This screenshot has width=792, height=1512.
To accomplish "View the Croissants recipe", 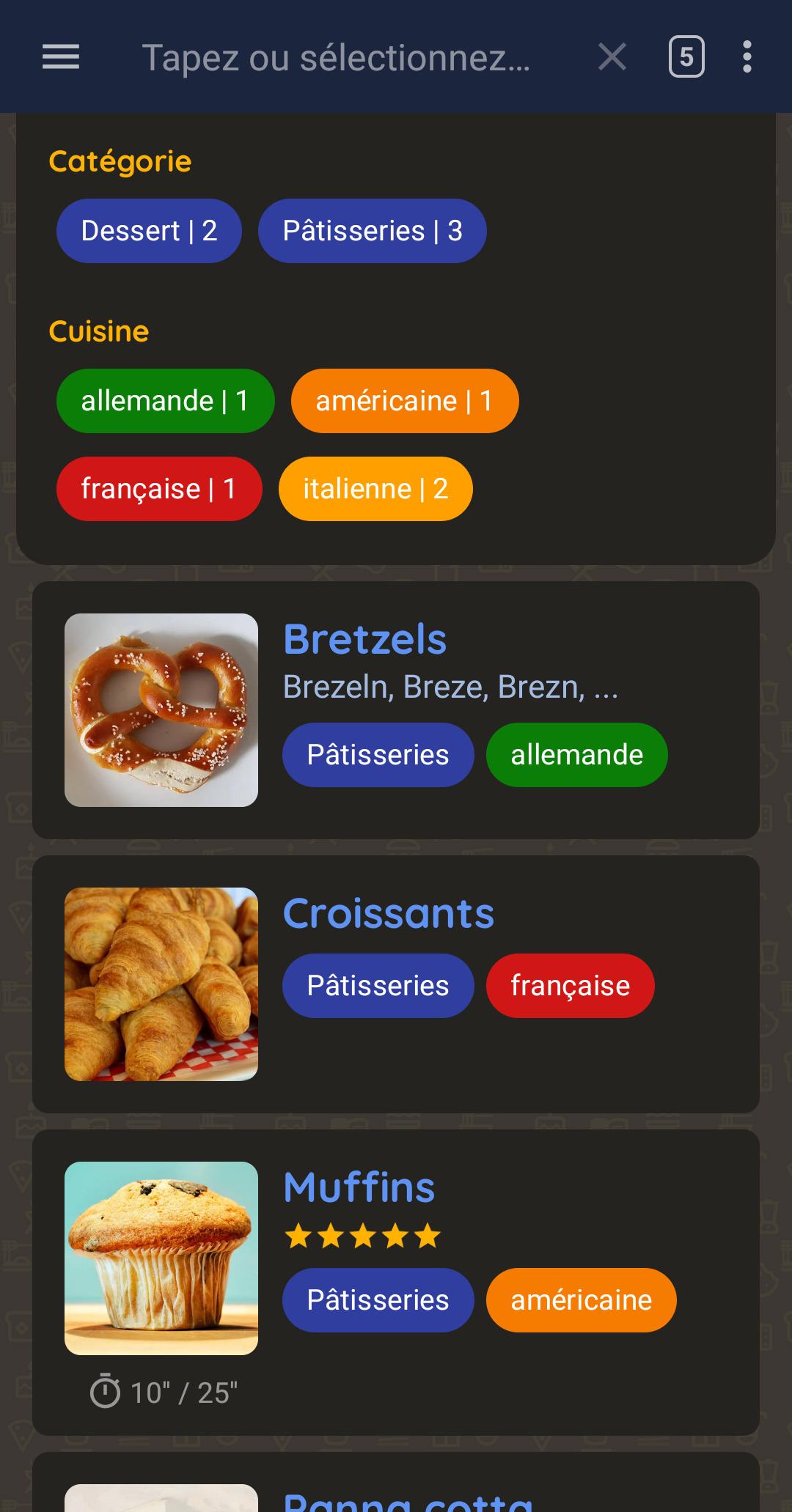I will (388, 913).
